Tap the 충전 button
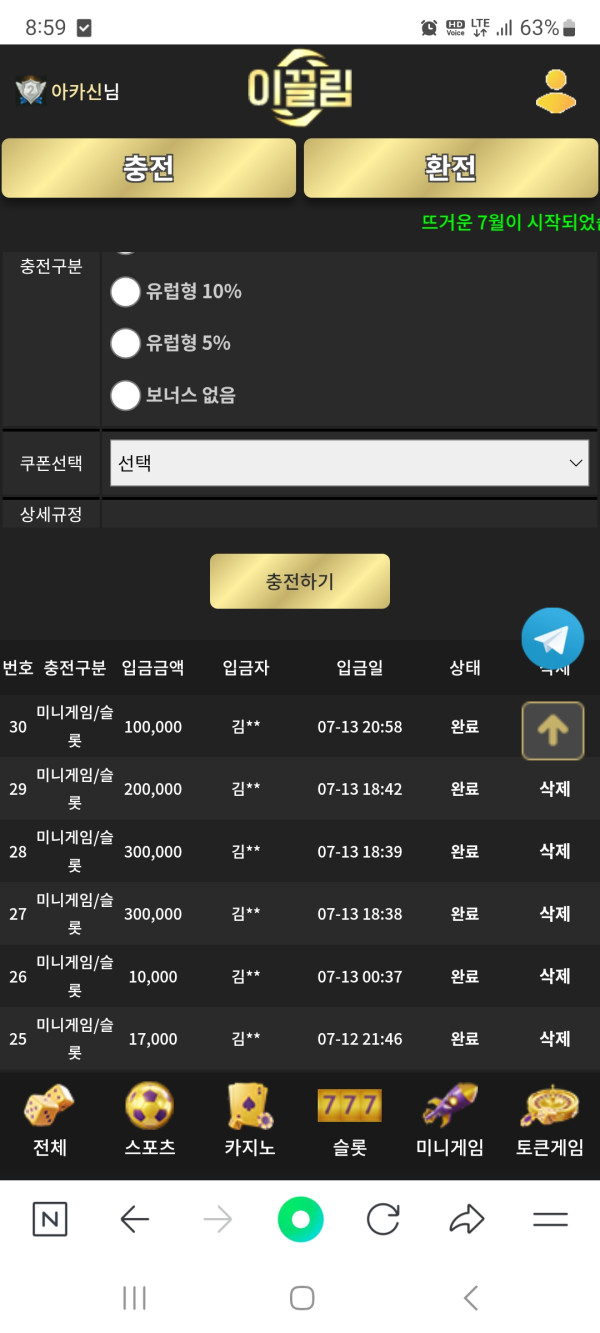The width and height of the screenshot is (600, 1333). coord(149,168)
